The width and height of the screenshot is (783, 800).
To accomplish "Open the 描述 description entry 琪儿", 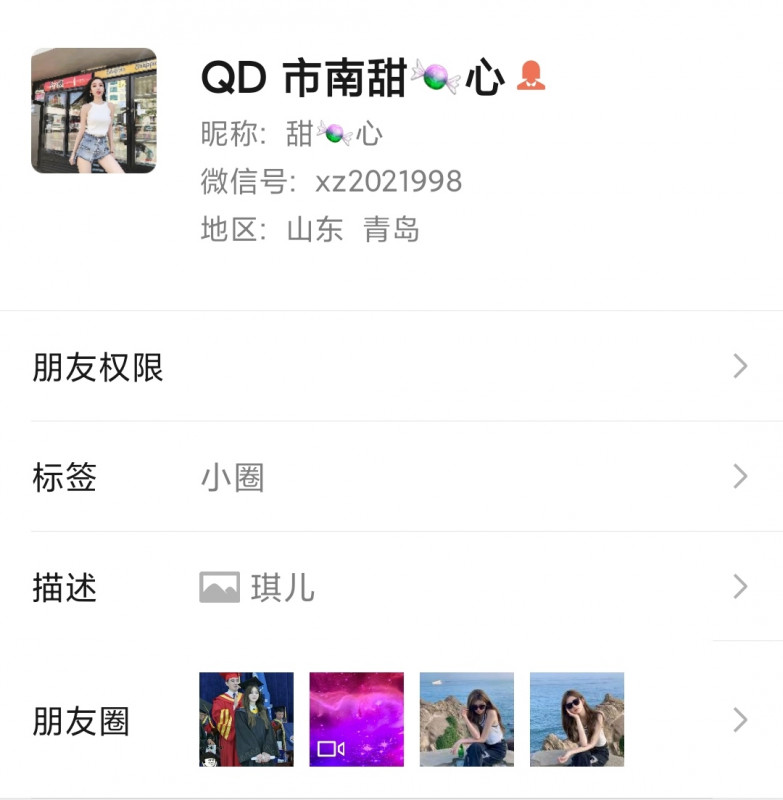I will [284, 588].
